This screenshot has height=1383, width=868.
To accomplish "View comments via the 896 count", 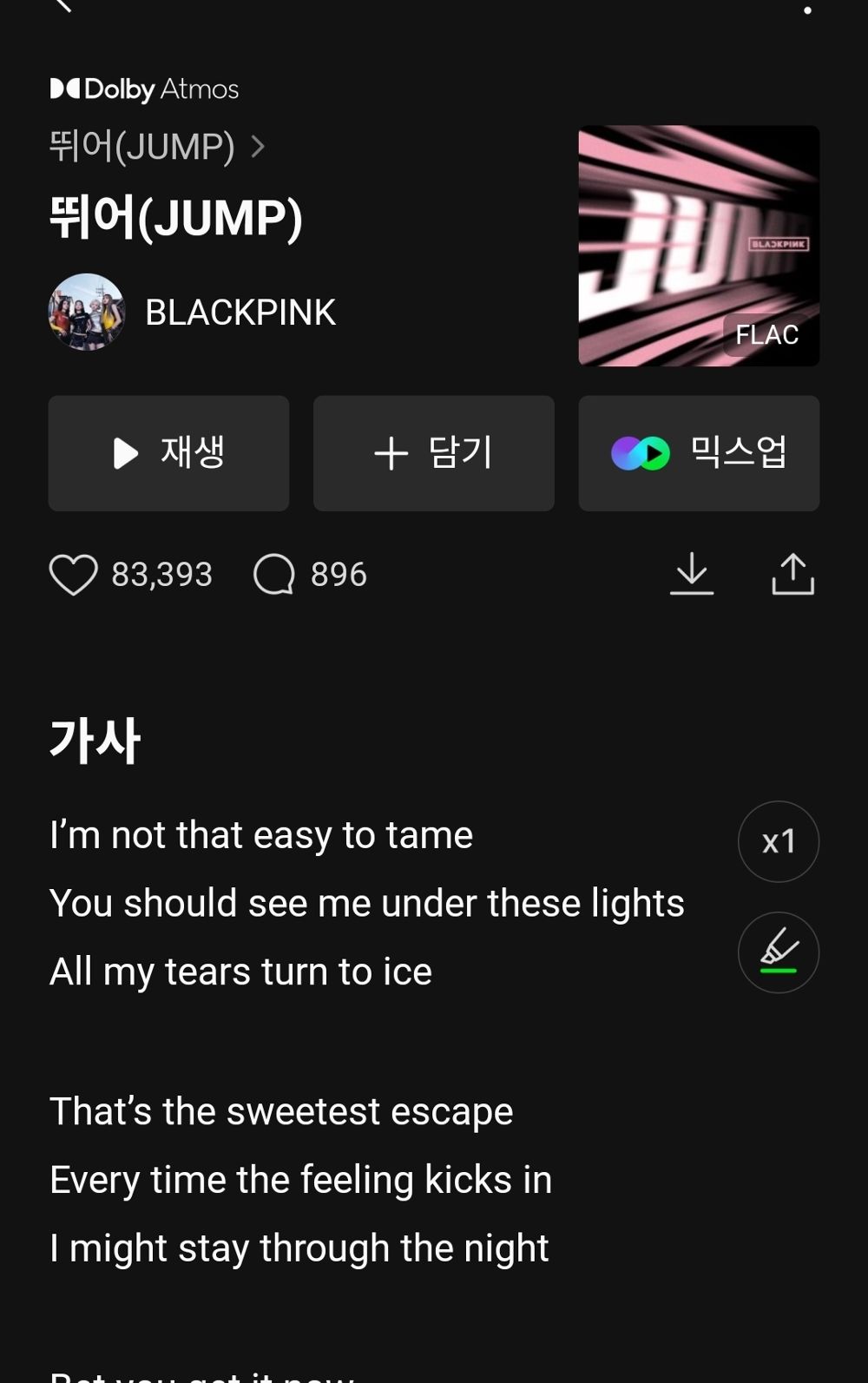I will (x=338, y=573).
